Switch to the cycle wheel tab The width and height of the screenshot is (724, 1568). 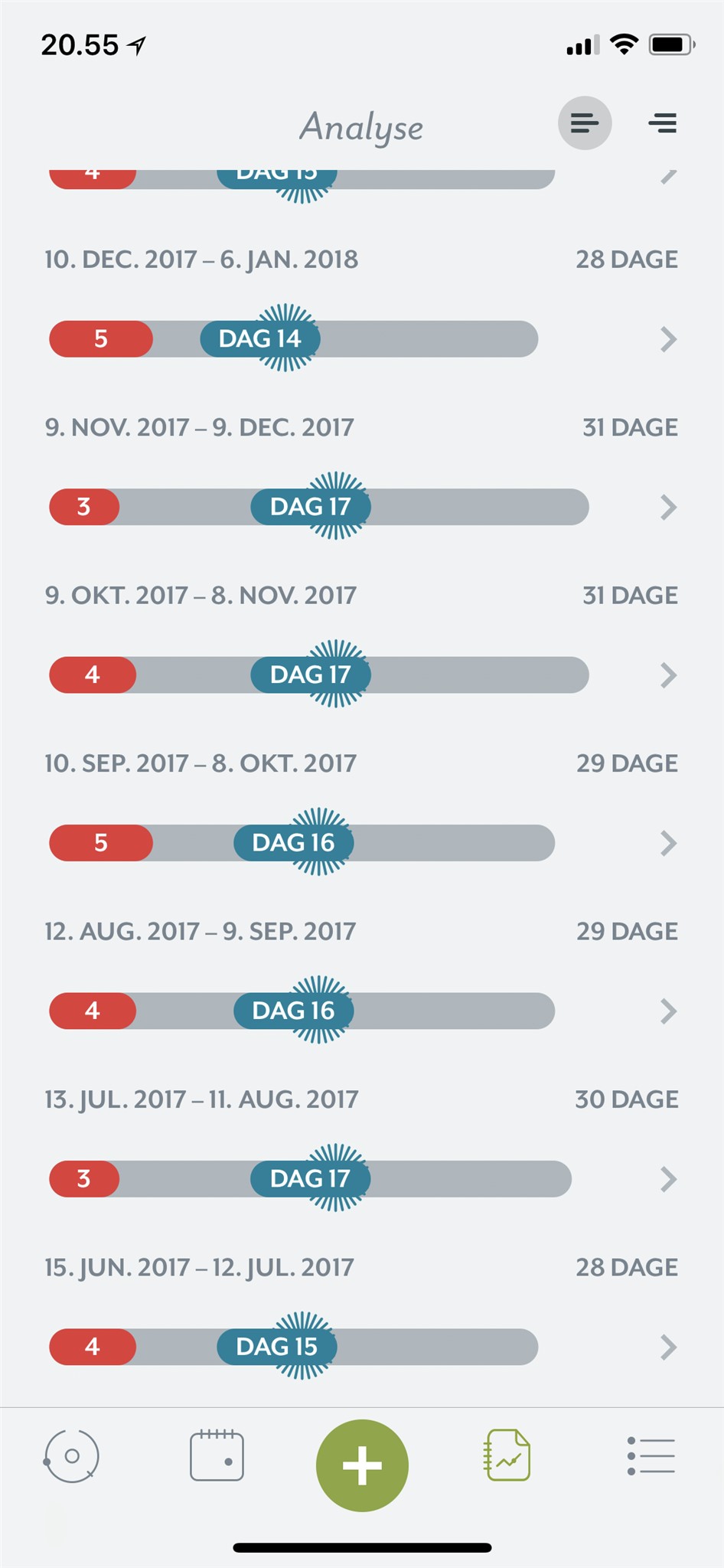coord(71,1456)
